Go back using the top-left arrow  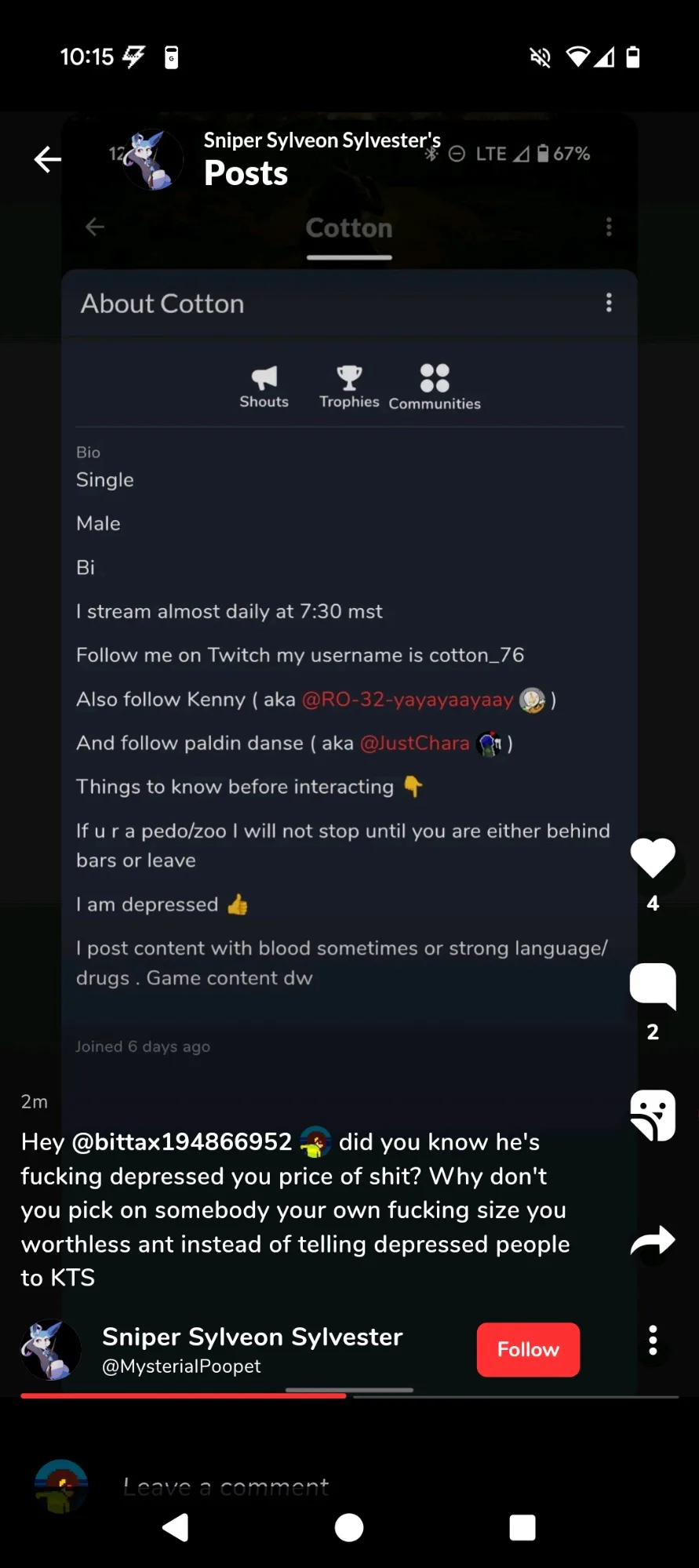(48, 159)
